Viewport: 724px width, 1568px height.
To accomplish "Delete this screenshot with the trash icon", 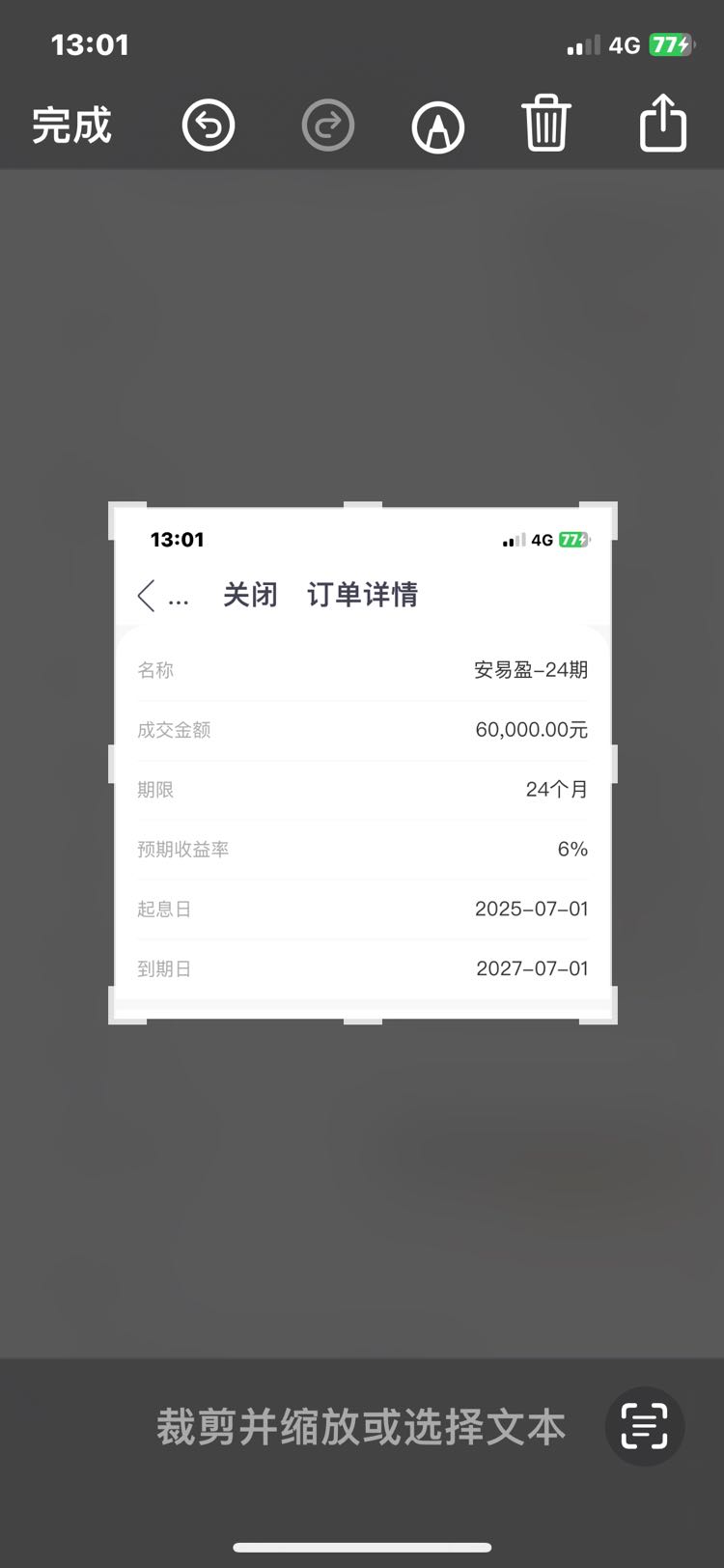I will point(546,123).
